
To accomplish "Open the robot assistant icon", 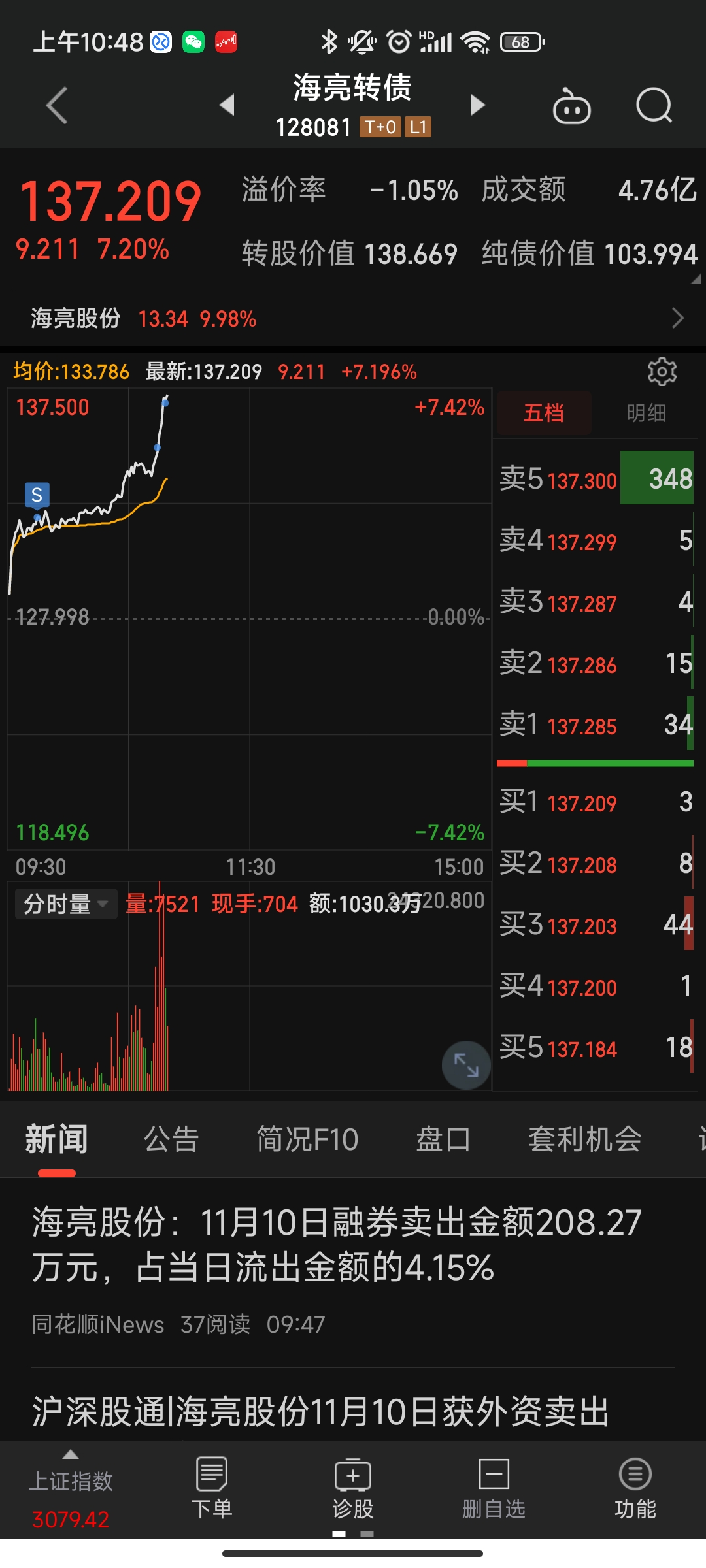I will [x=571, y=106].
